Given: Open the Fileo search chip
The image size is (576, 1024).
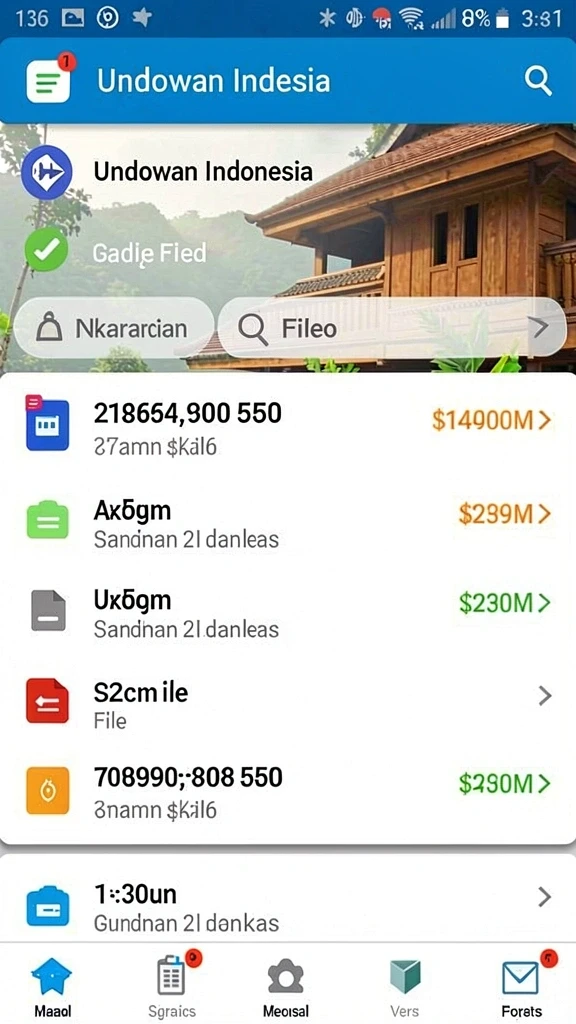Looking at the screenshot, I should click(x=391, y=328).
